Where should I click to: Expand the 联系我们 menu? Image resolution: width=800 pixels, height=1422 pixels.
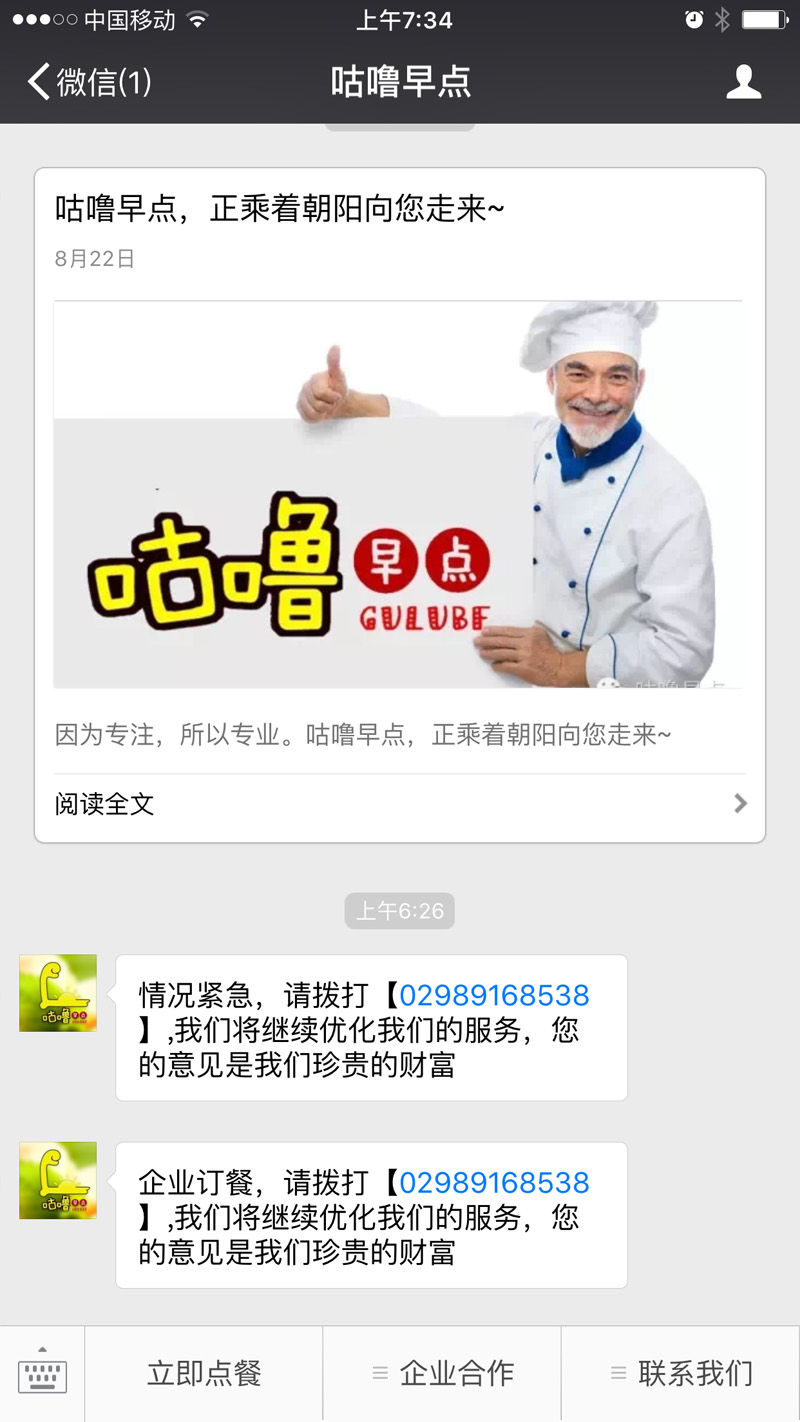coord(681,1374)
